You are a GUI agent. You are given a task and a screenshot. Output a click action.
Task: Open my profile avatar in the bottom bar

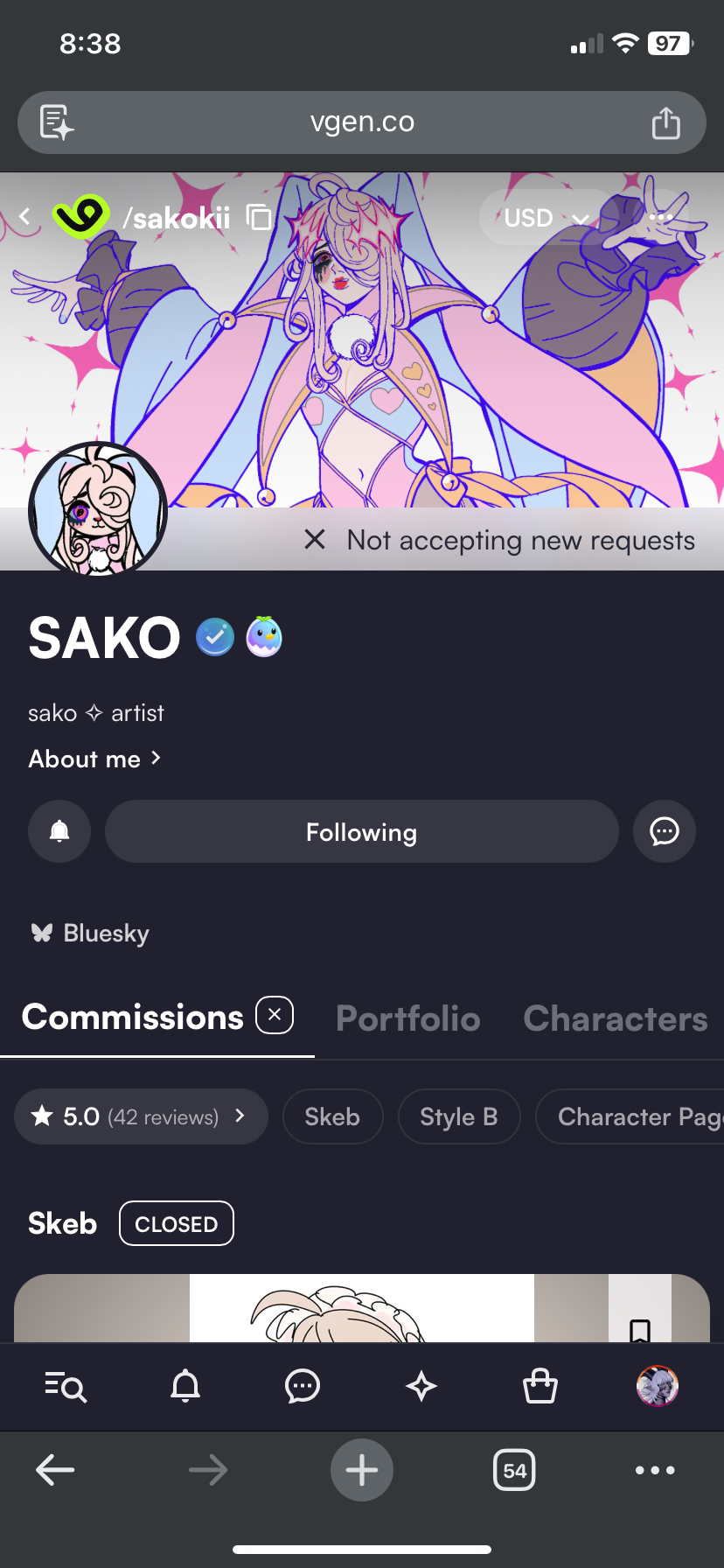[658, 1386]
